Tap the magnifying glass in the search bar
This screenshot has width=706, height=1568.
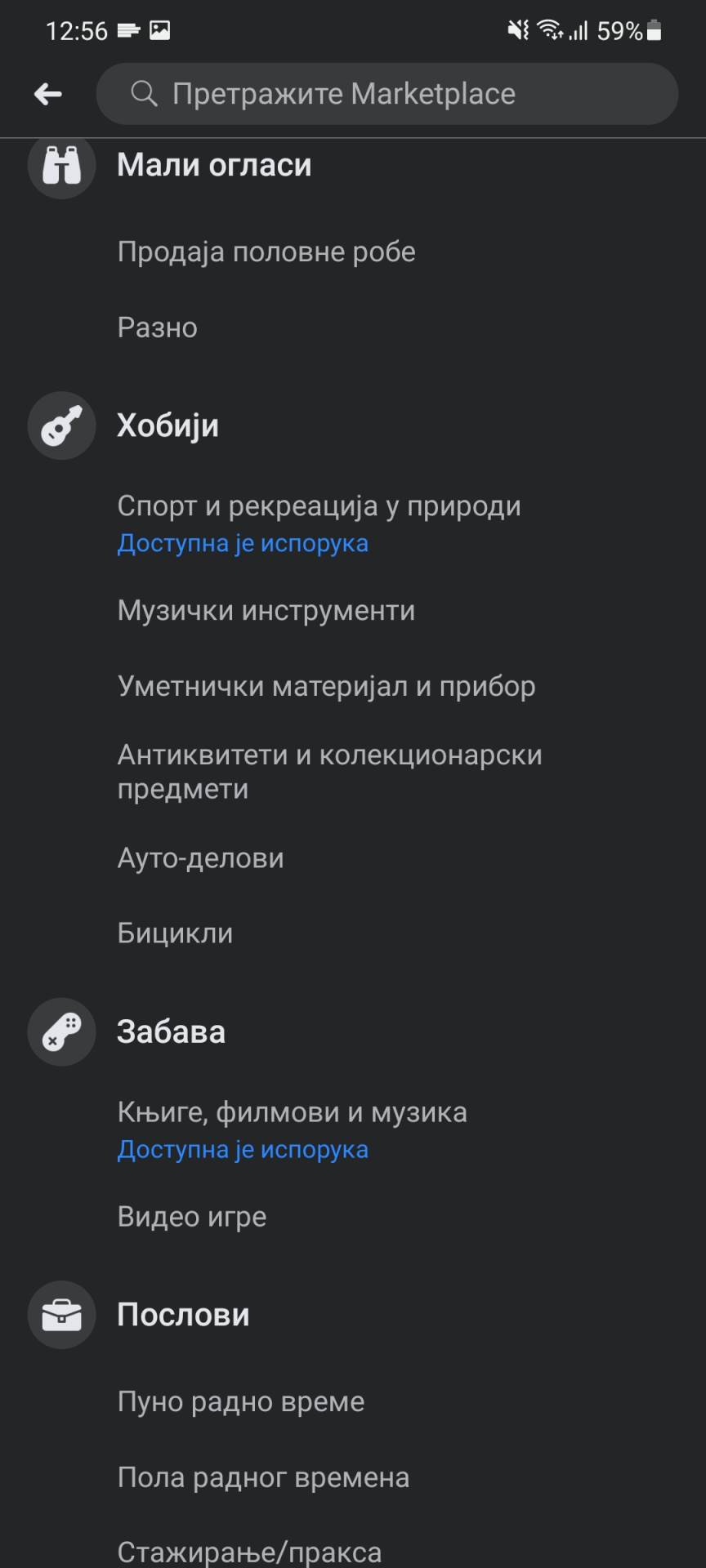(x=144, y=93)
